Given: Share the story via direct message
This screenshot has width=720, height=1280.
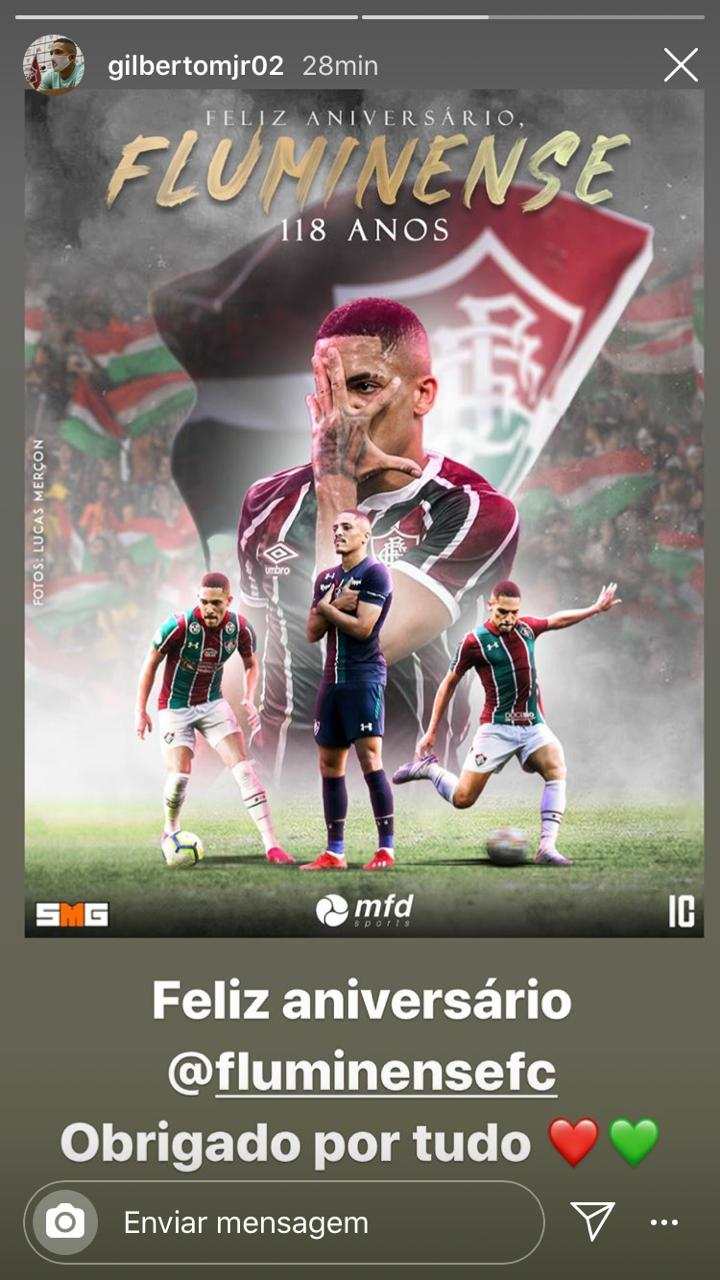Looking at the screenshot, I should click(592, 1222).
